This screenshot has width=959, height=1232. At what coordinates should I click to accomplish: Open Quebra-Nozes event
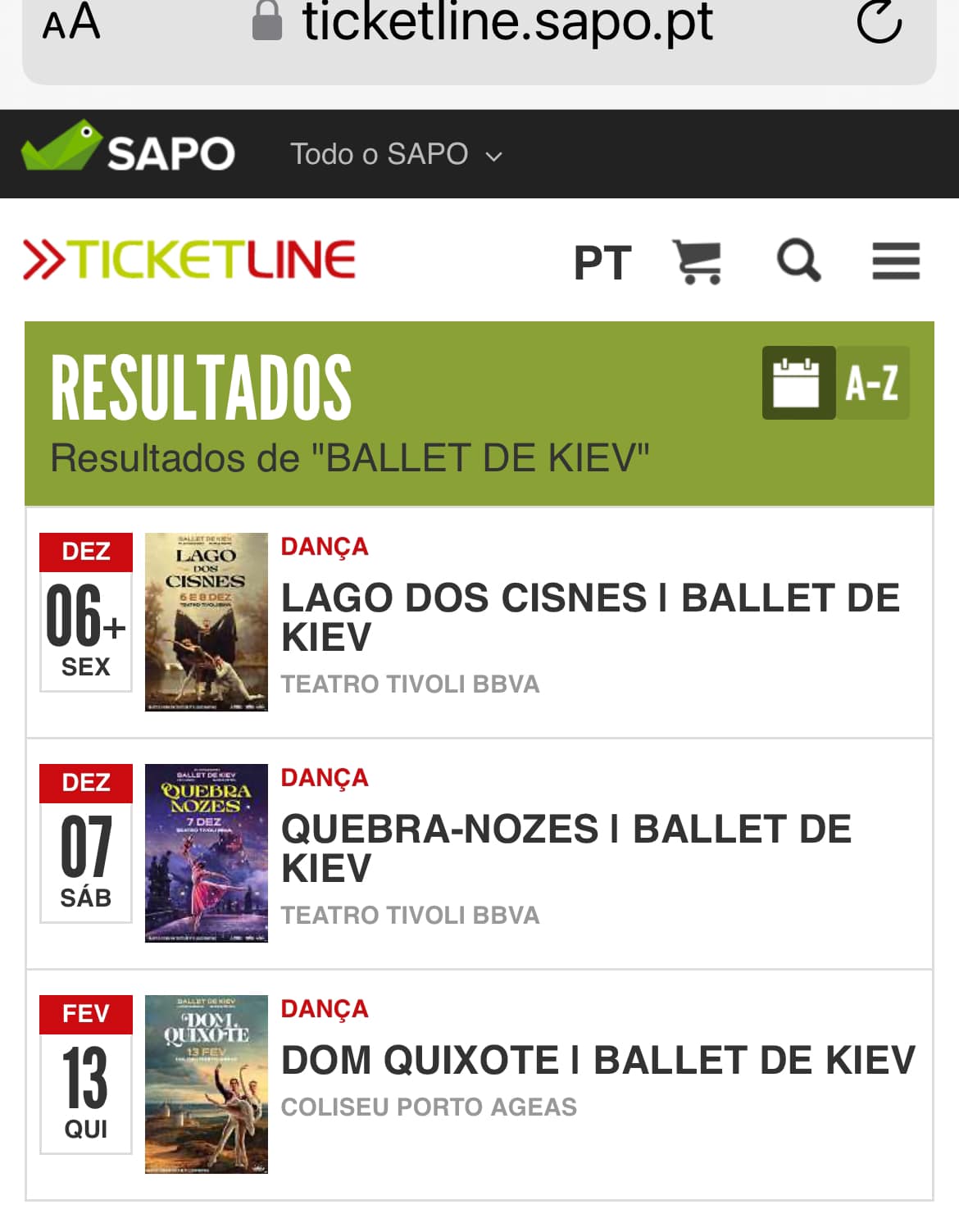tap(566, 848)
